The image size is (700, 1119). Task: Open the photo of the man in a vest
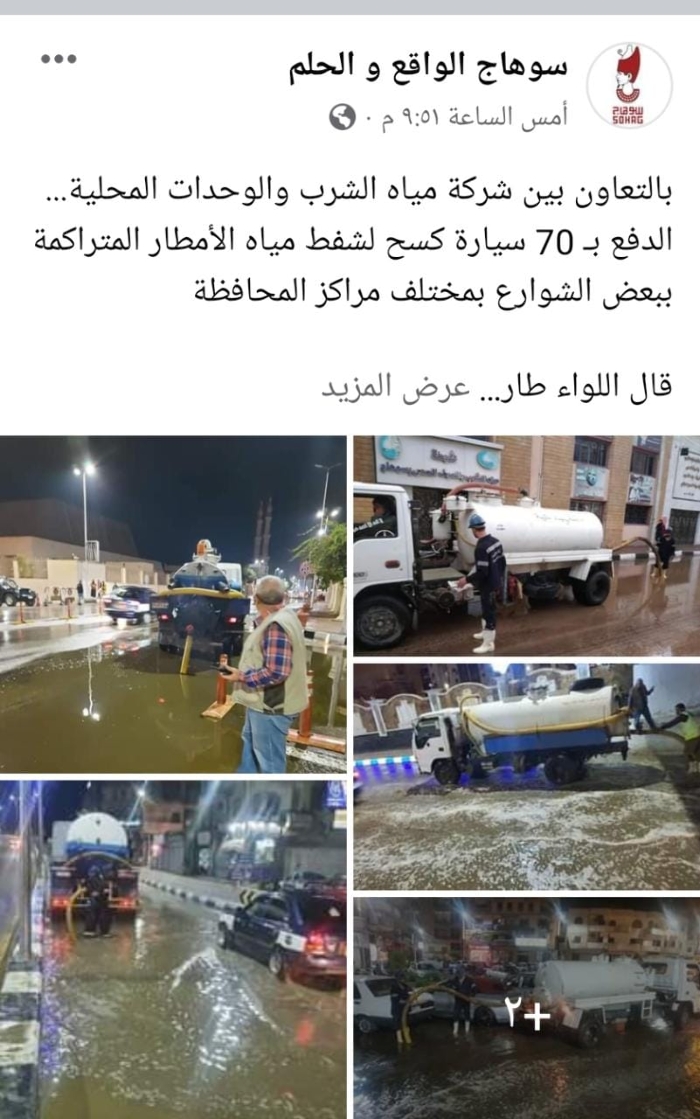[x=173, y=603]
